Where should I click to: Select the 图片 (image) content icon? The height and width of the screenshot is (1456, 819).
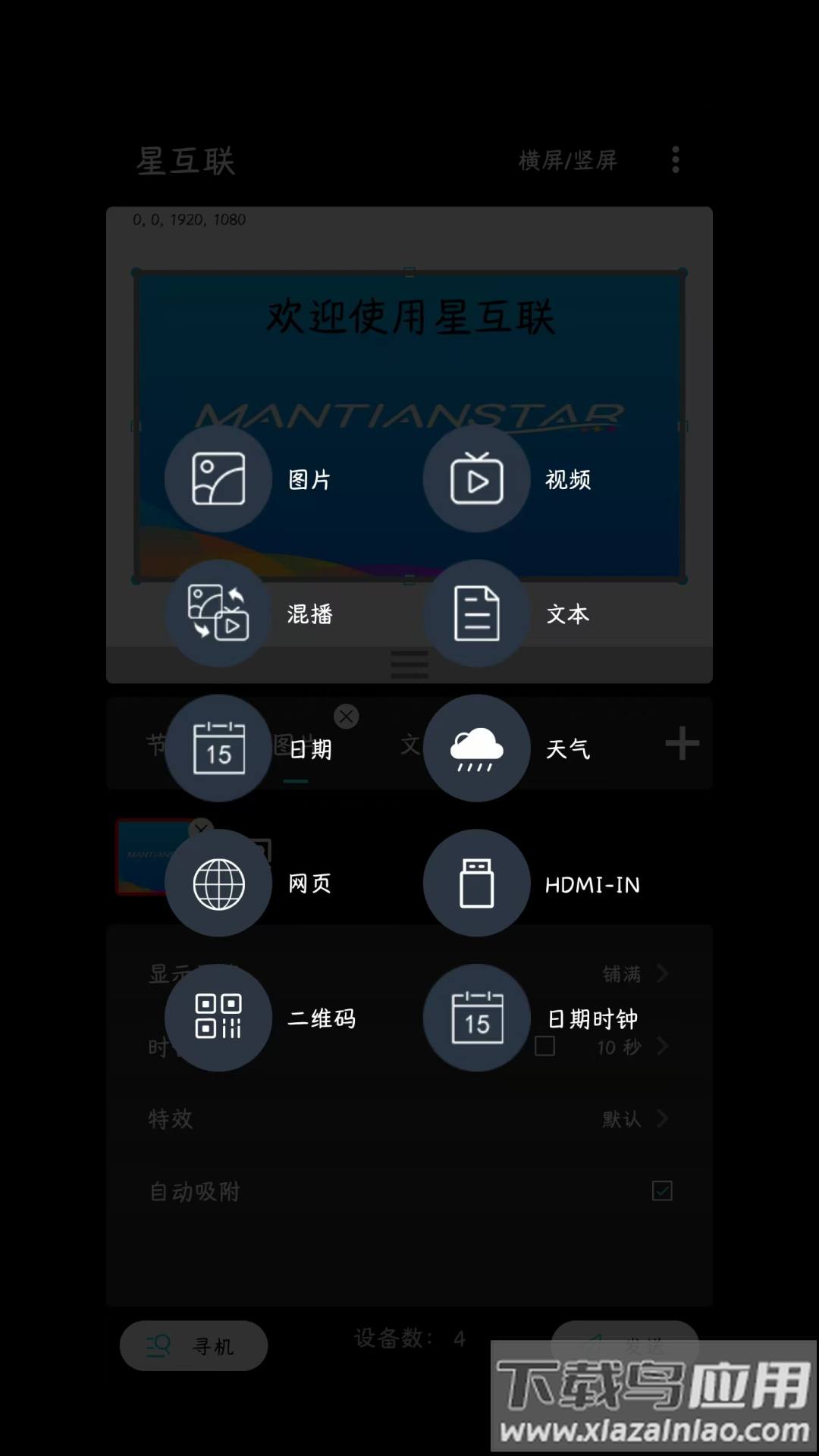[x=218, y=479]
